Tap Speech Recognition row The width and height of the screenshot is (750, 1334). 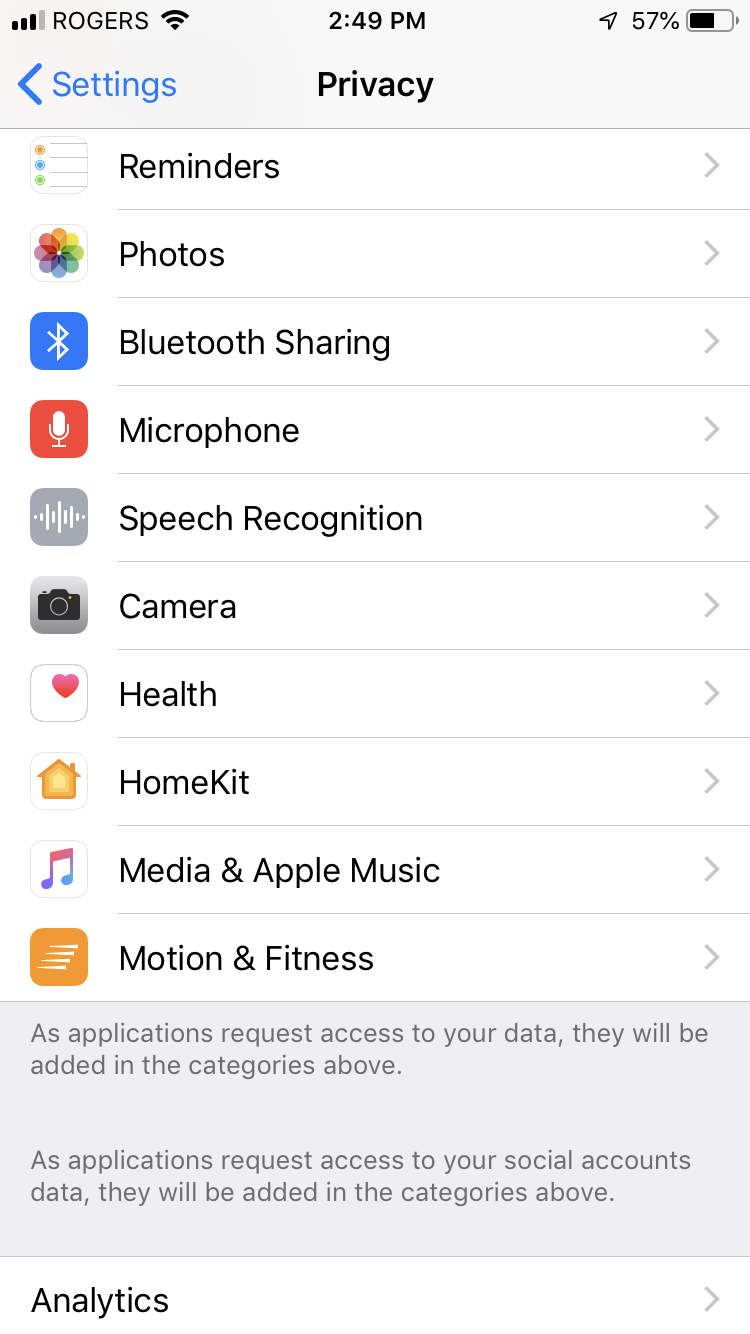click(x=375, y=518)
